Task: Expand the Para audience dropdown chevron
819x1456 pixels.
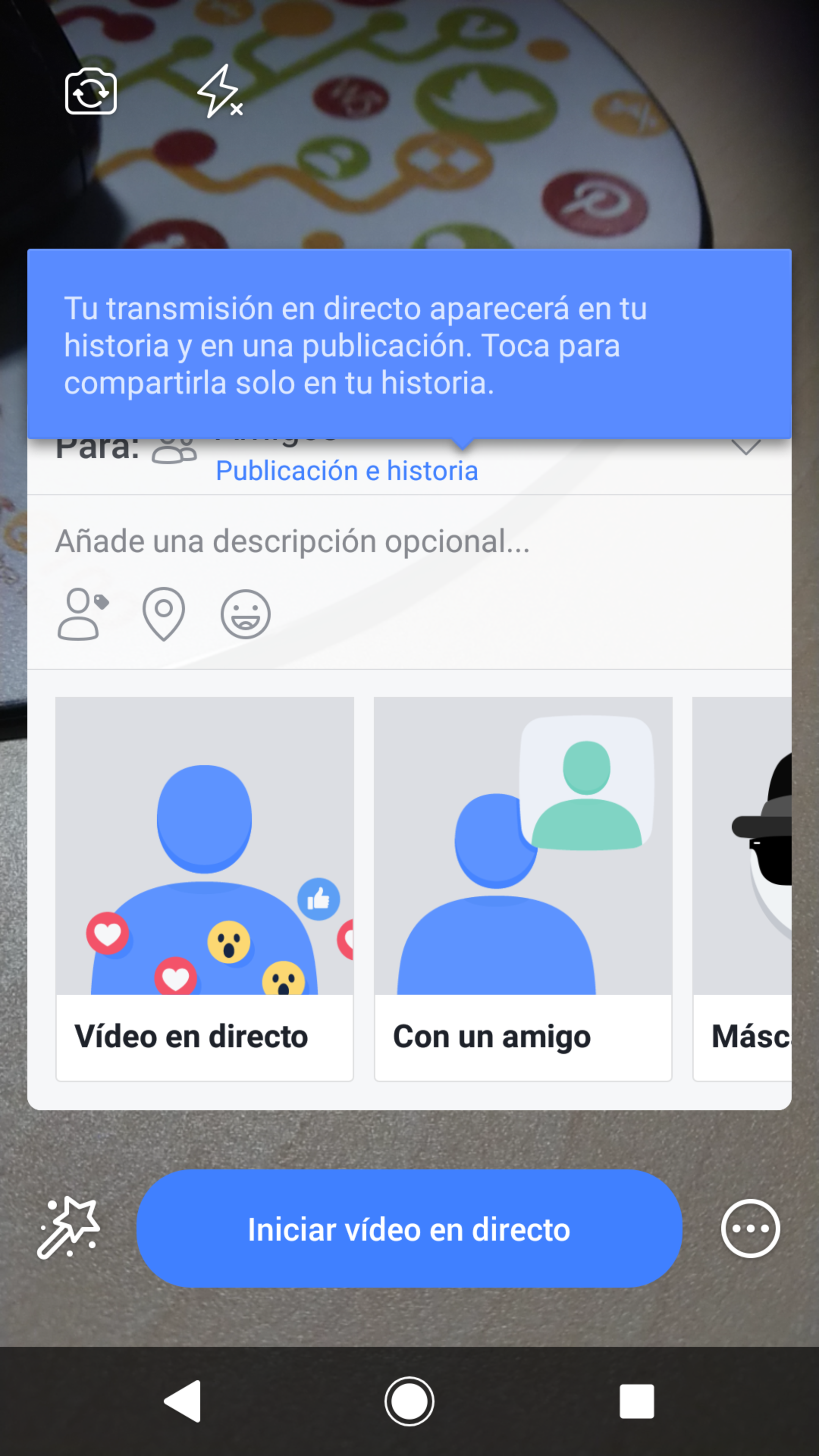Action: pos(745,447)
